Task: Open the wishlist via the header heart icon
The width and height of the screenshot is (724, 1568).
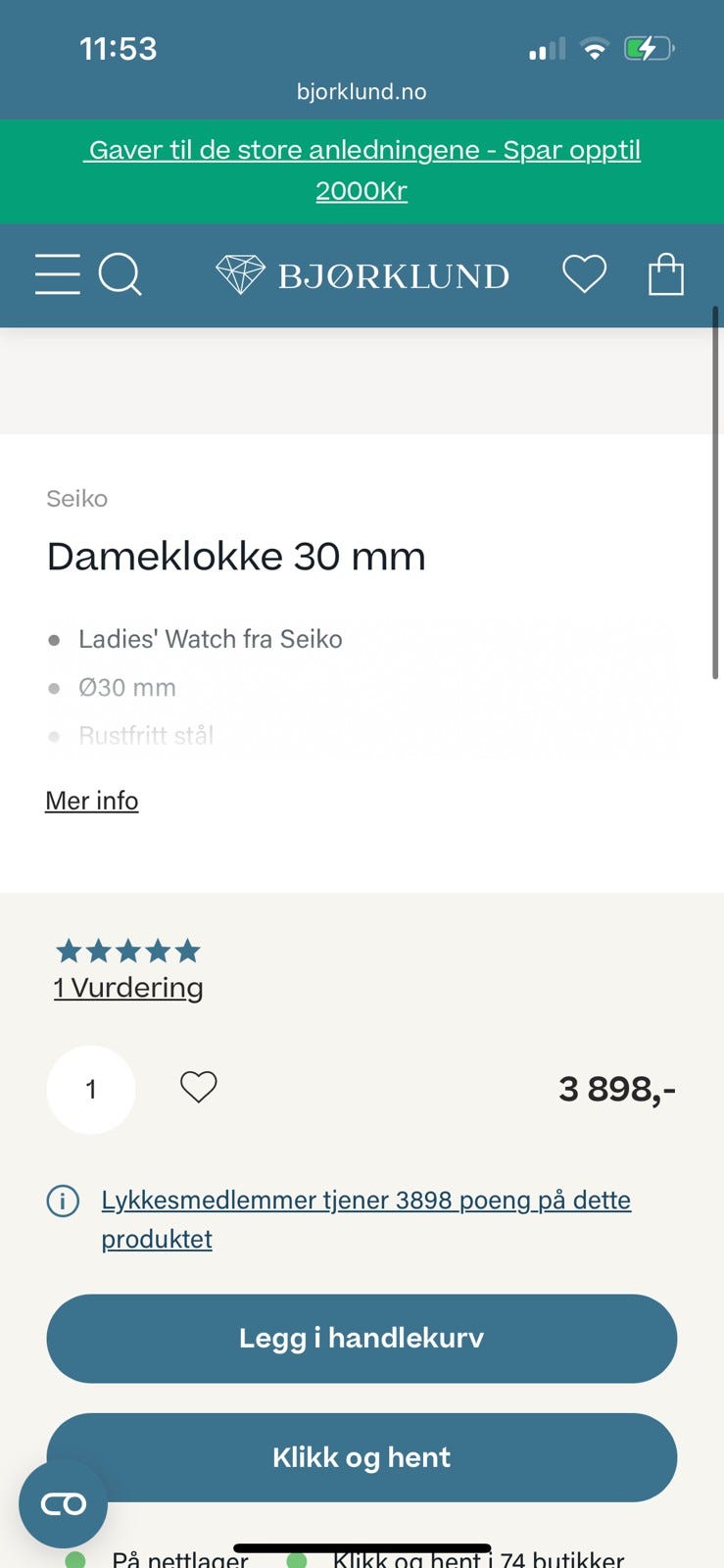Action: [583, 275]
